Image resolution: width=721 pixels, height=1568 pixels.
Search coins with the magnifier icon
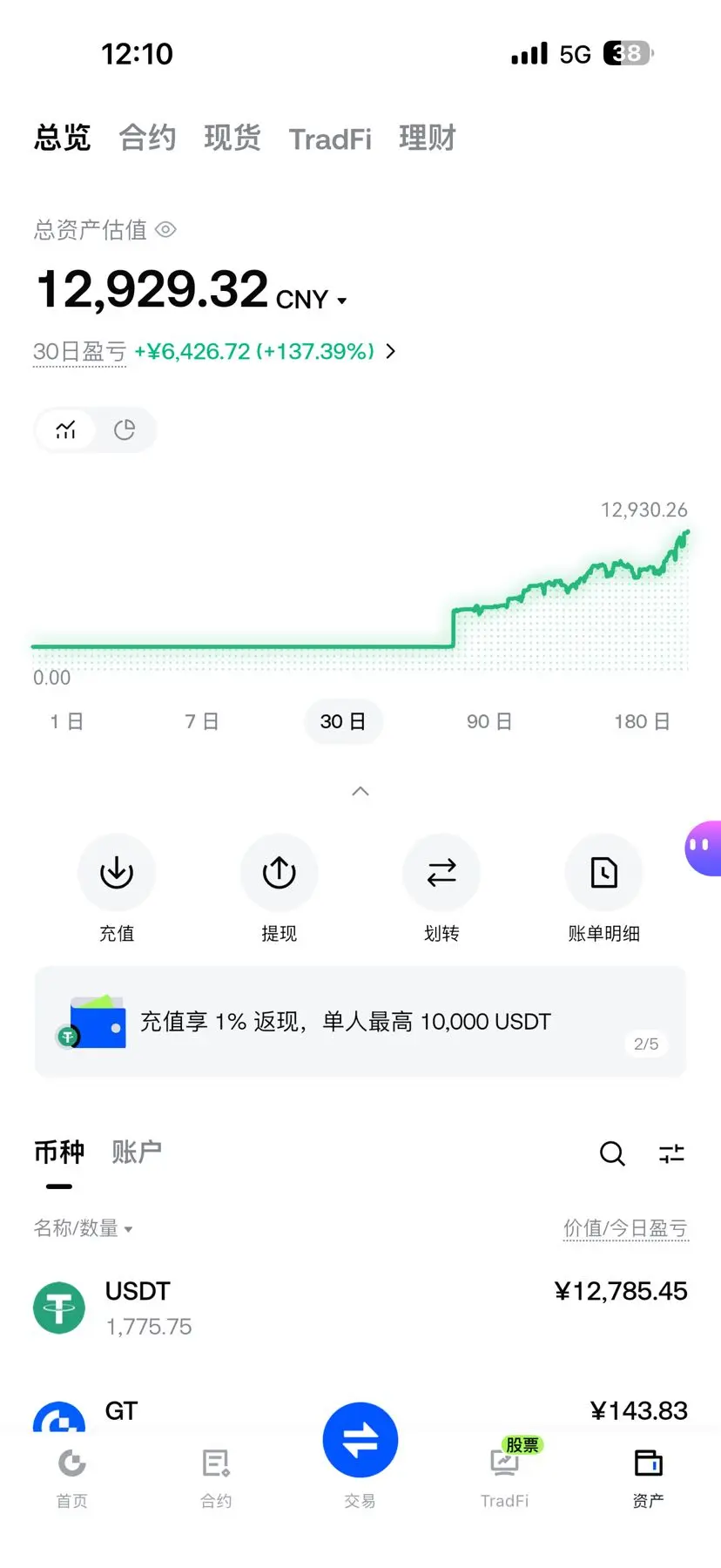coord(612,1153)
